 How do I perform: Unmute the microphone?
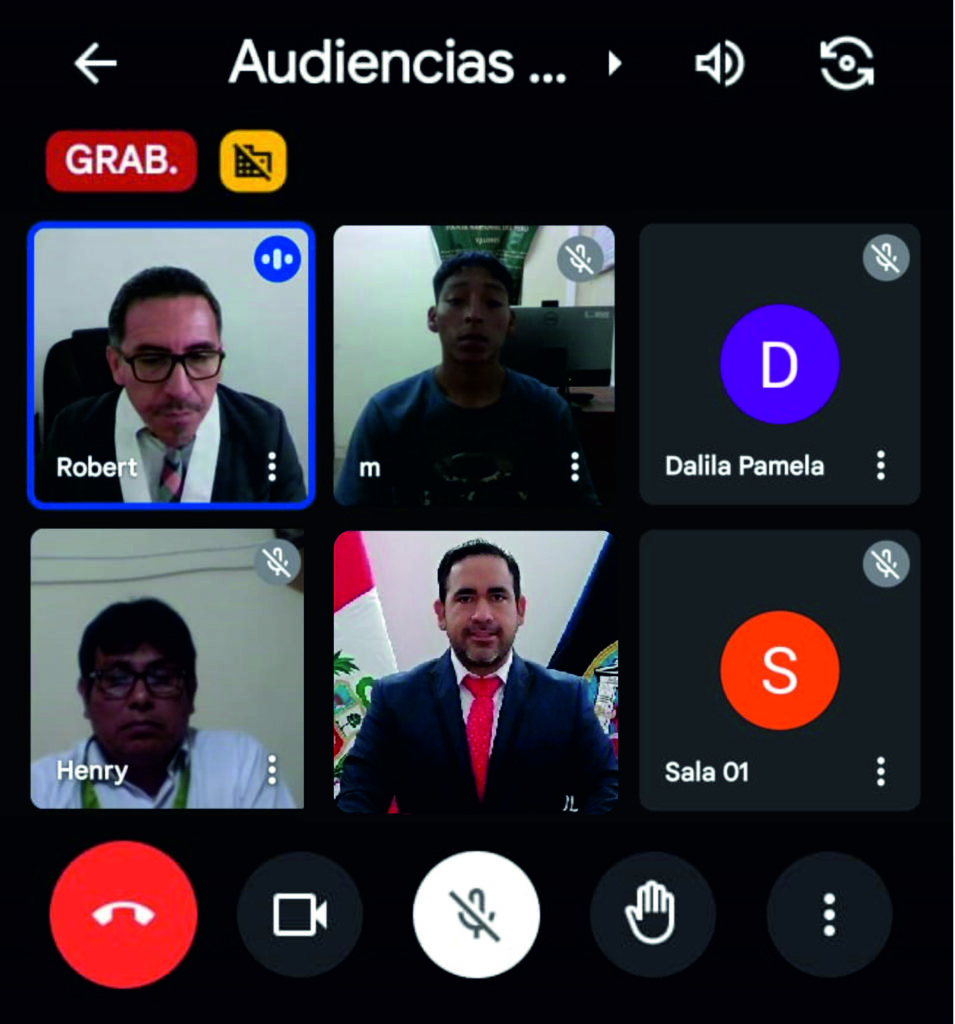[476, 914]
